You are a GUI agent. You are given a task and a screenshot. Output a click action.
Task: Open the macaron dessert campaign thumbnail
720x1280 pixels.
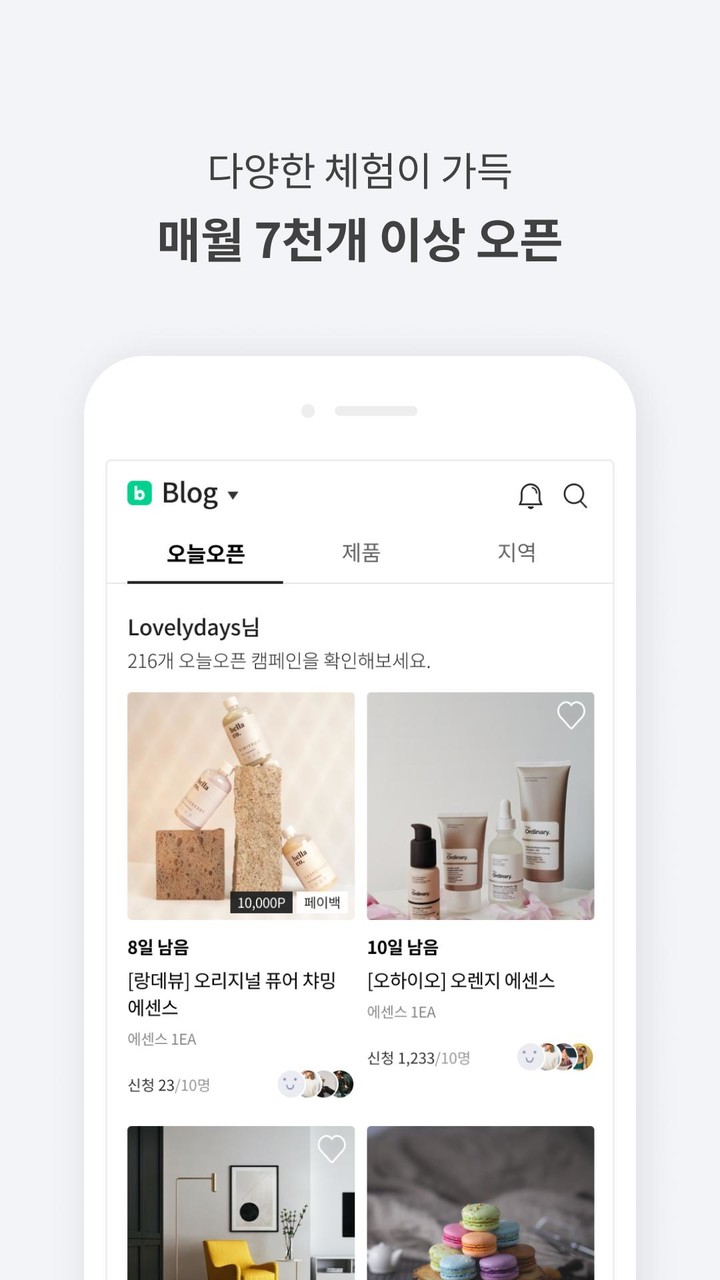(x=480, y=1205)
